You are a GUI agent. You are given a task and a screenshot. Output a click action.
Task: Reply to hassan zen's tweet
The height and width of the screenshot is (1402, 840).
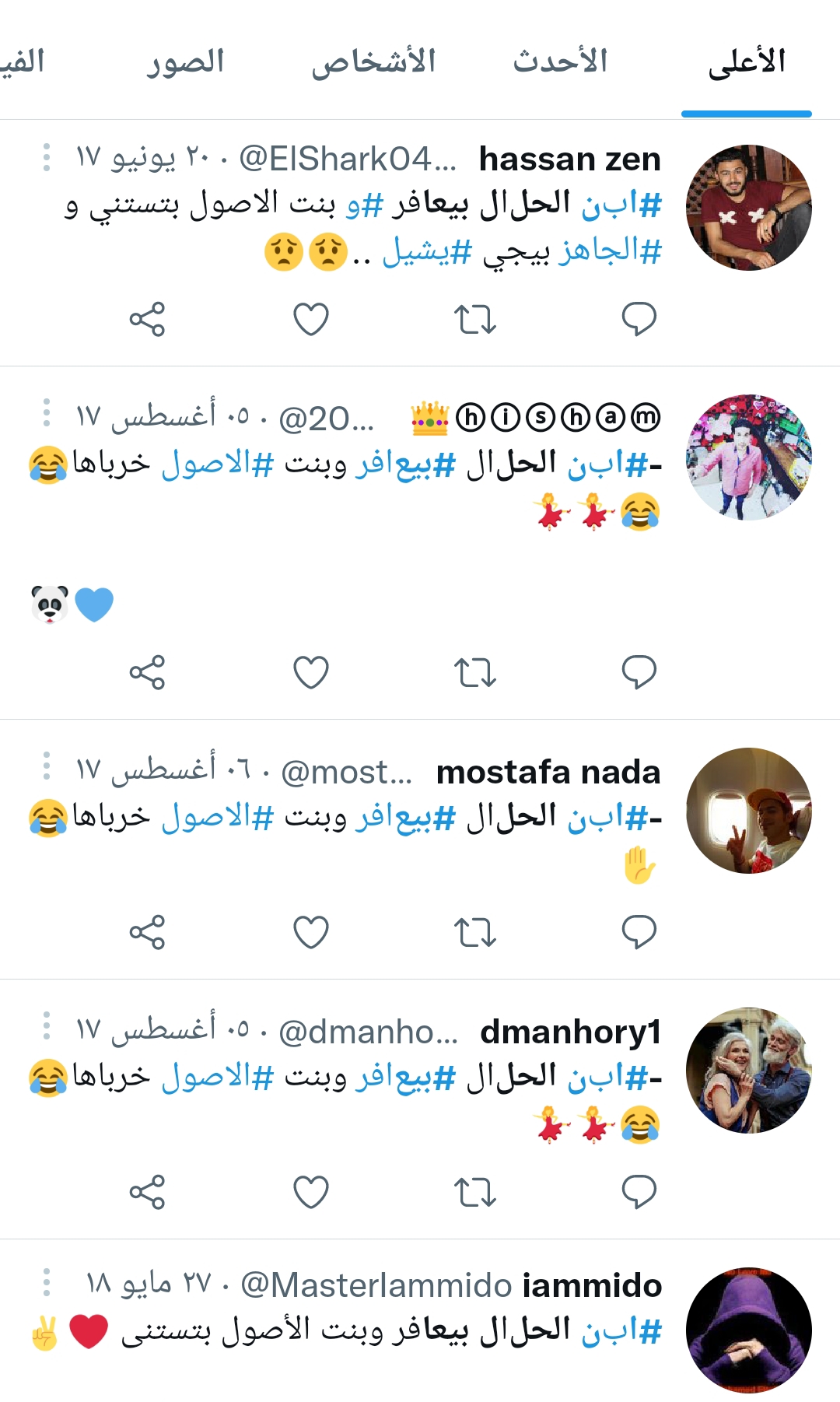tap(639, 319)
